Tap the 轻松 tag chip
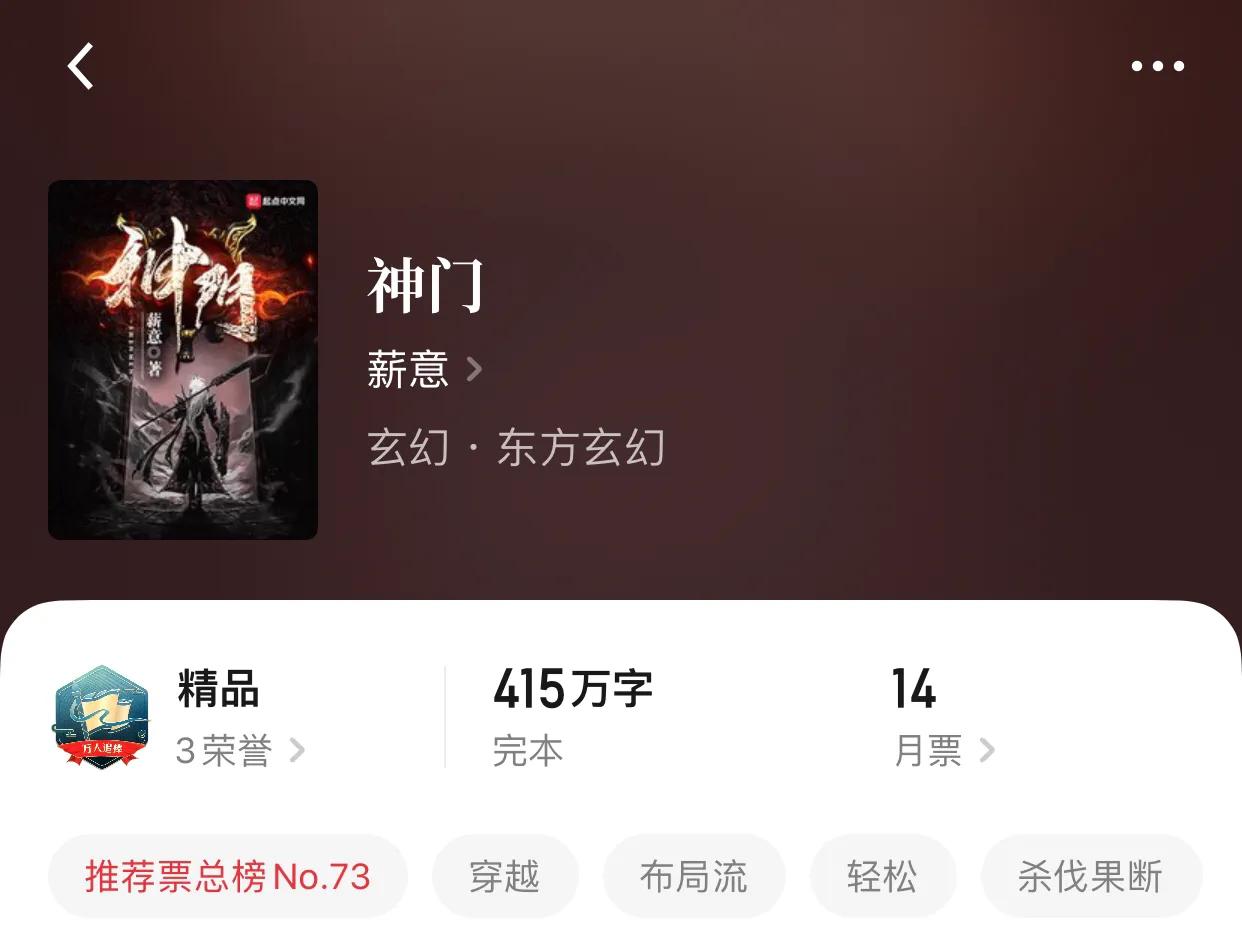The width and height of the screenshot is (1242, 951). [x=882, y=877]
